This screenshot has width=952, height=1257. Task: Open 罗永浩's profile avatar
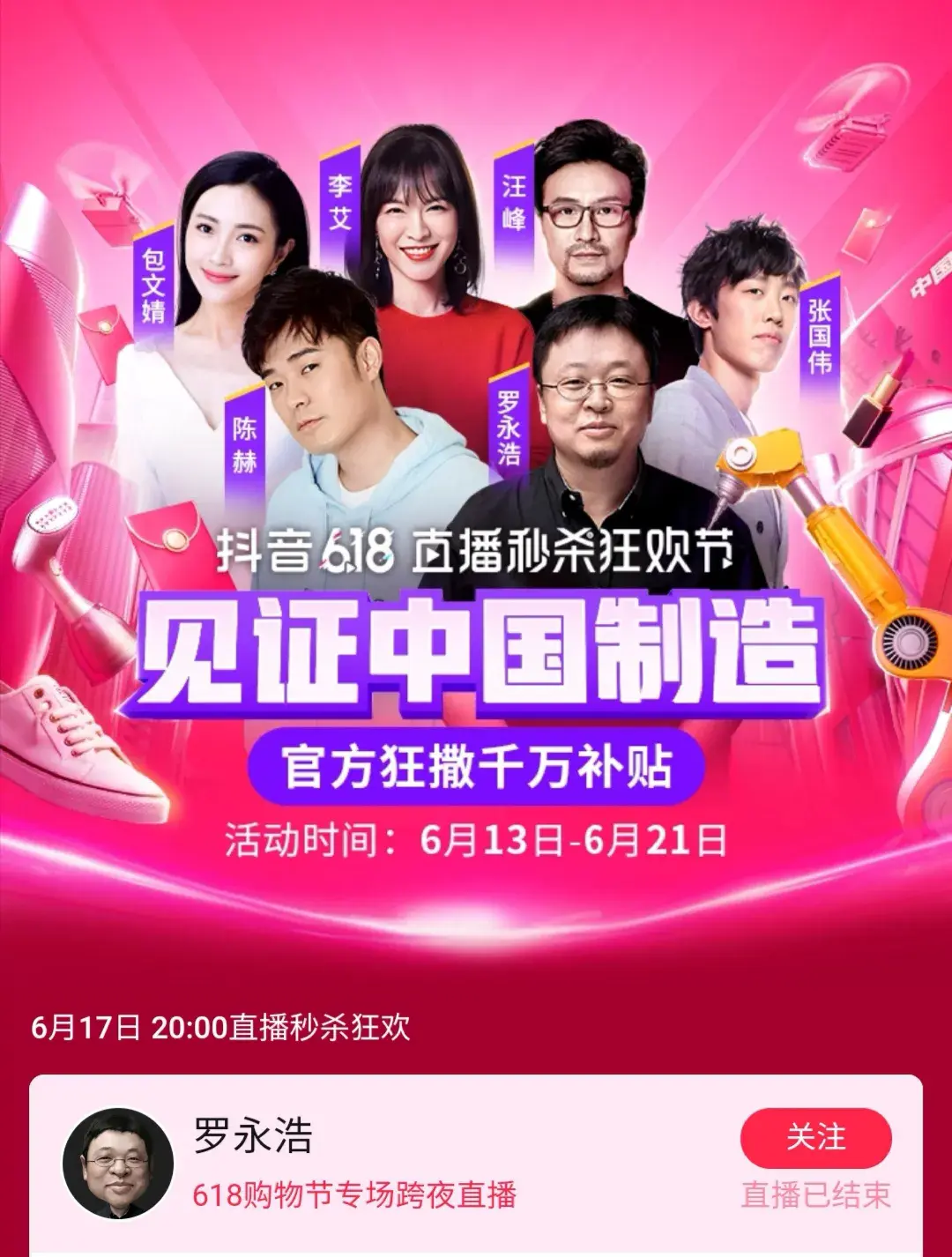click(x=118, y=1164)
